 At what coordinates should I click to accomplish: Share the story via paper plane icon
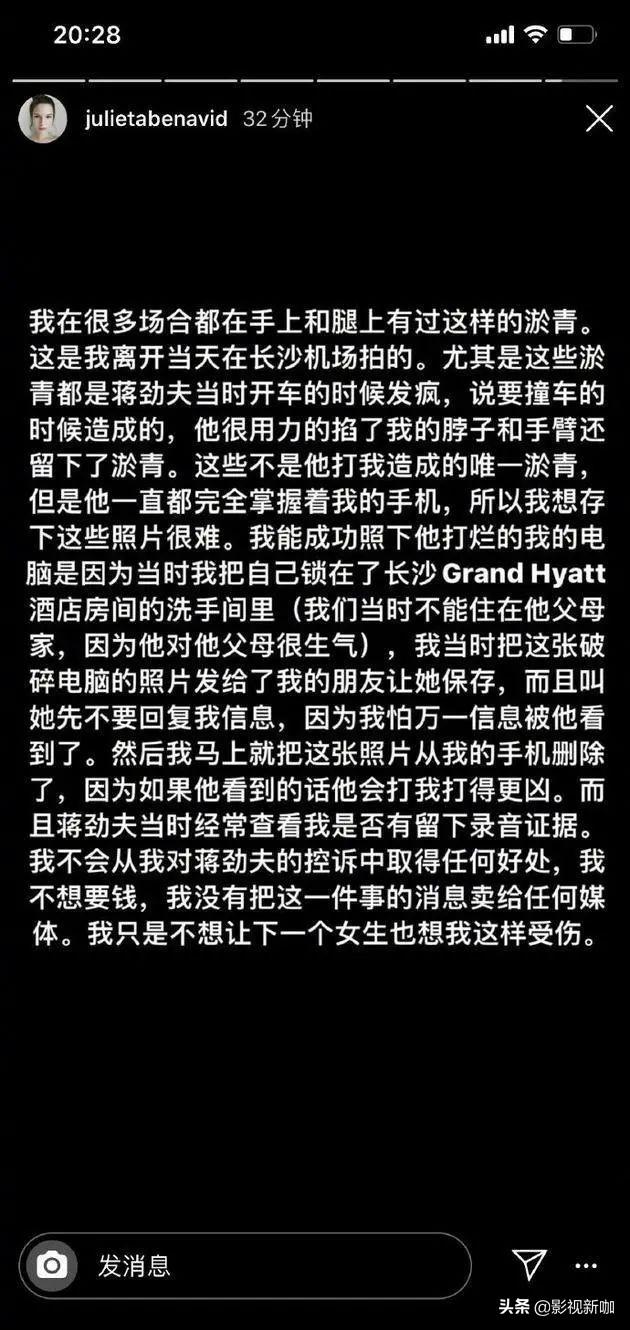pos(530,1265)
